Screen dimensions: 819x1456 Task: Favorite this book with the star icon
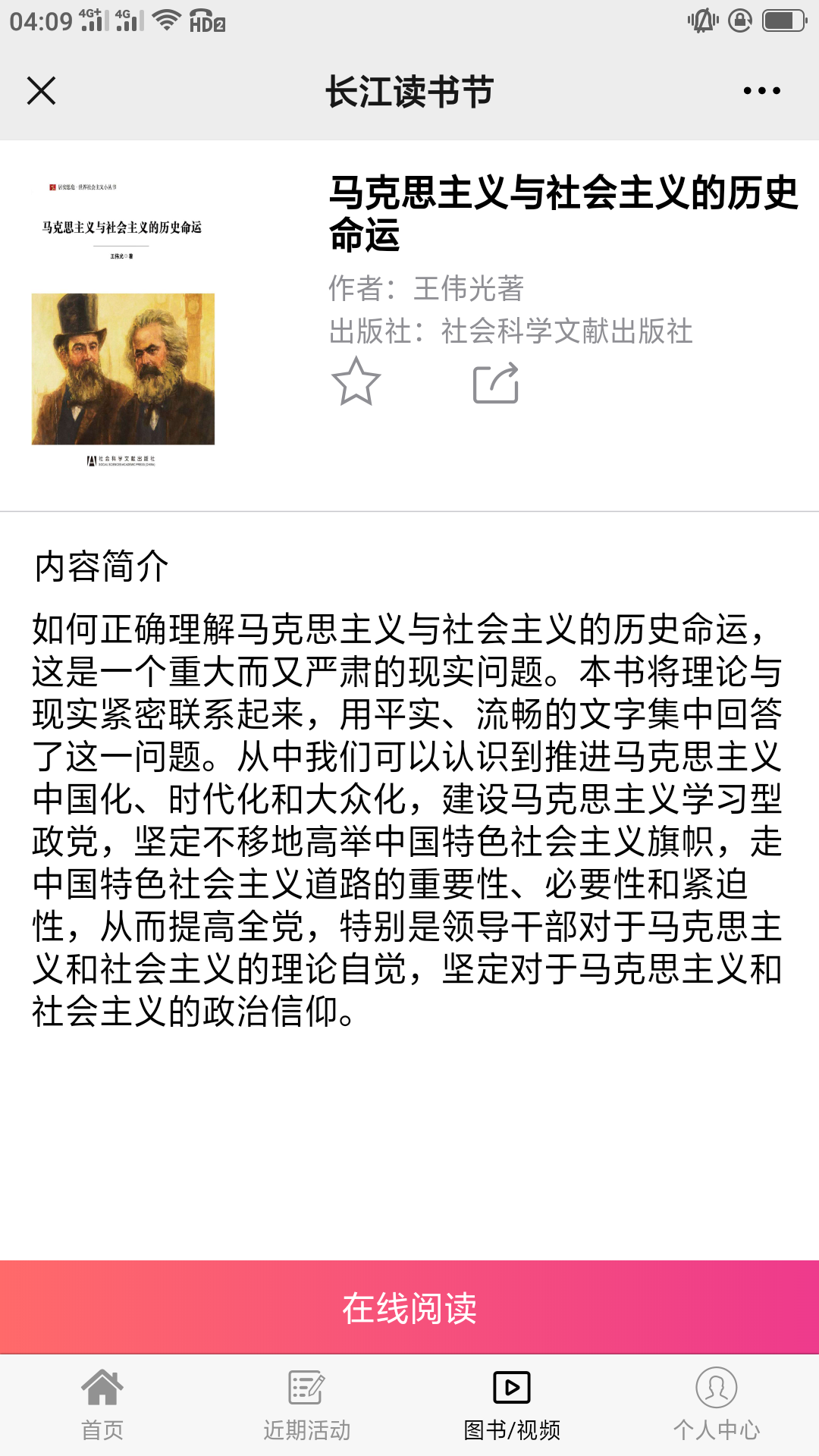click(356, 382)
